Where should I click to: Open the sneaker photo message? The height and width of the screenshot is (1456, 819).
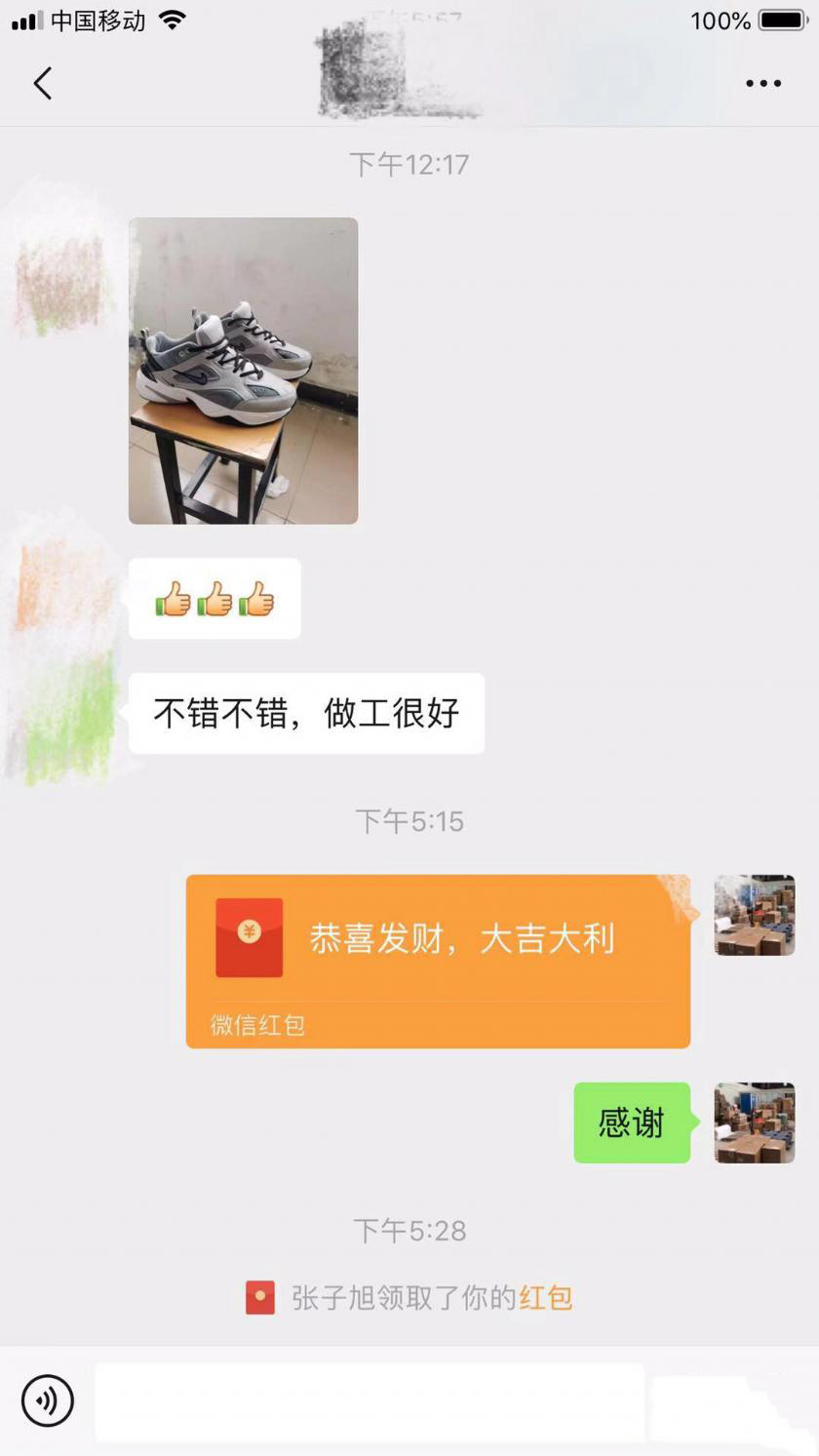pyautogui.click(x=243, y=371)
